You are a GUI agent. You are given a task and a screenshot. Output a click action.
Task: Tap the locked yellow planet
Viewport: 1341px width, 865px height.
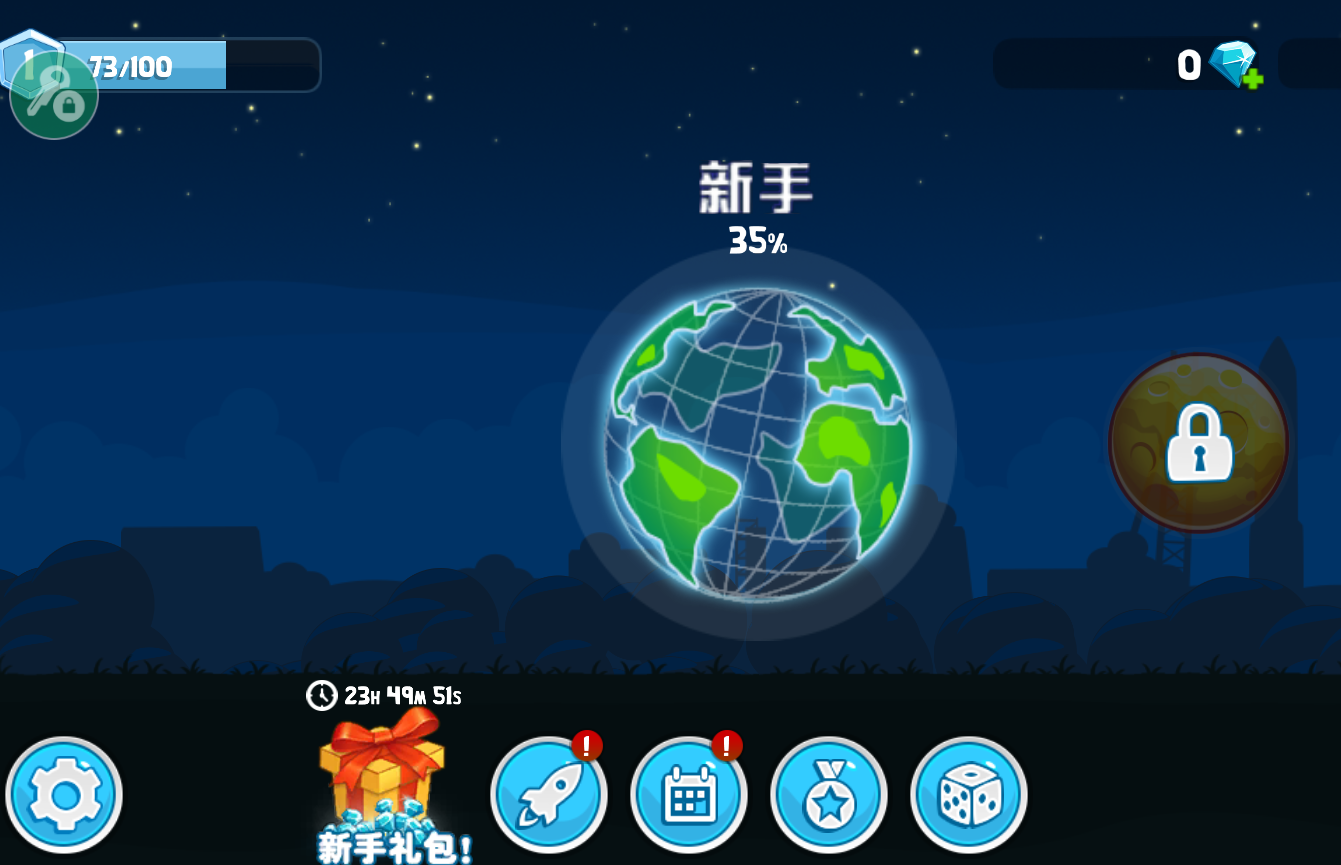click(1198, 442)
